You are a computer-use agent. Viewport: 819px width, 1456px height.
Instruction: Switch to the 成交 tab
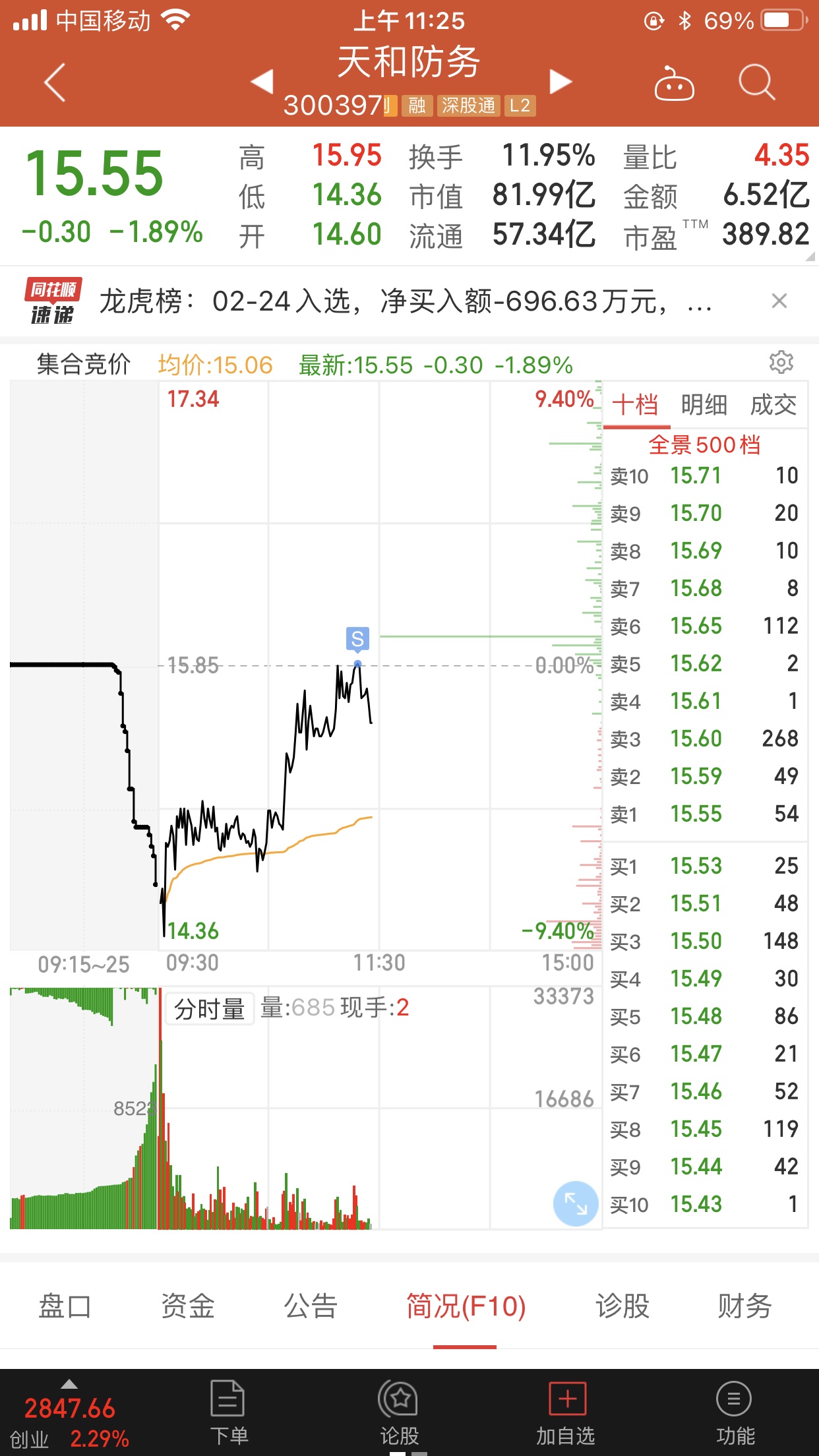point(773,404)
